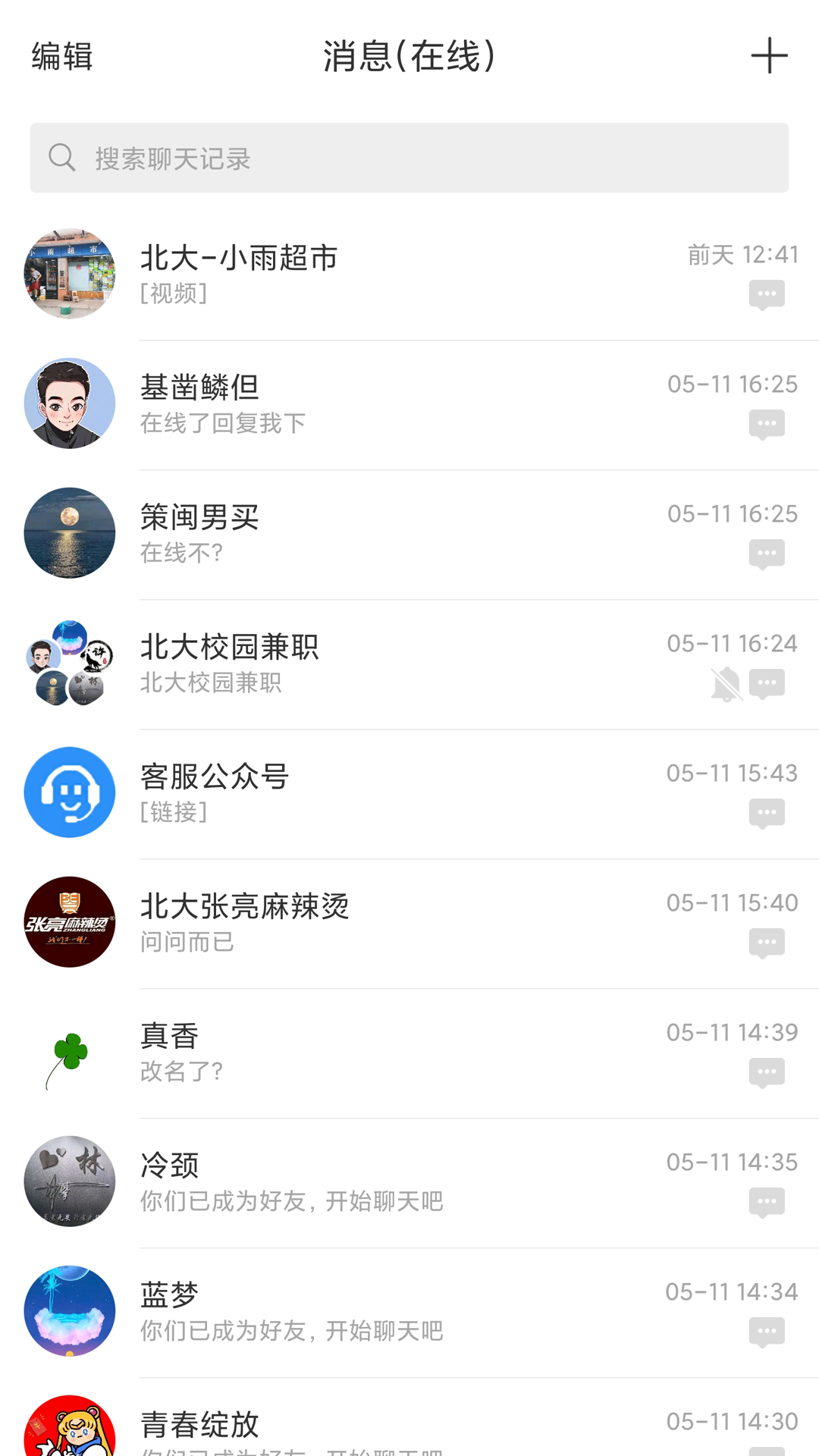Open the 北大张亮麻辣烫 brand logo avatar
Image resolution: width=819 pixels, height=1456 pixels.
(69, 921)
